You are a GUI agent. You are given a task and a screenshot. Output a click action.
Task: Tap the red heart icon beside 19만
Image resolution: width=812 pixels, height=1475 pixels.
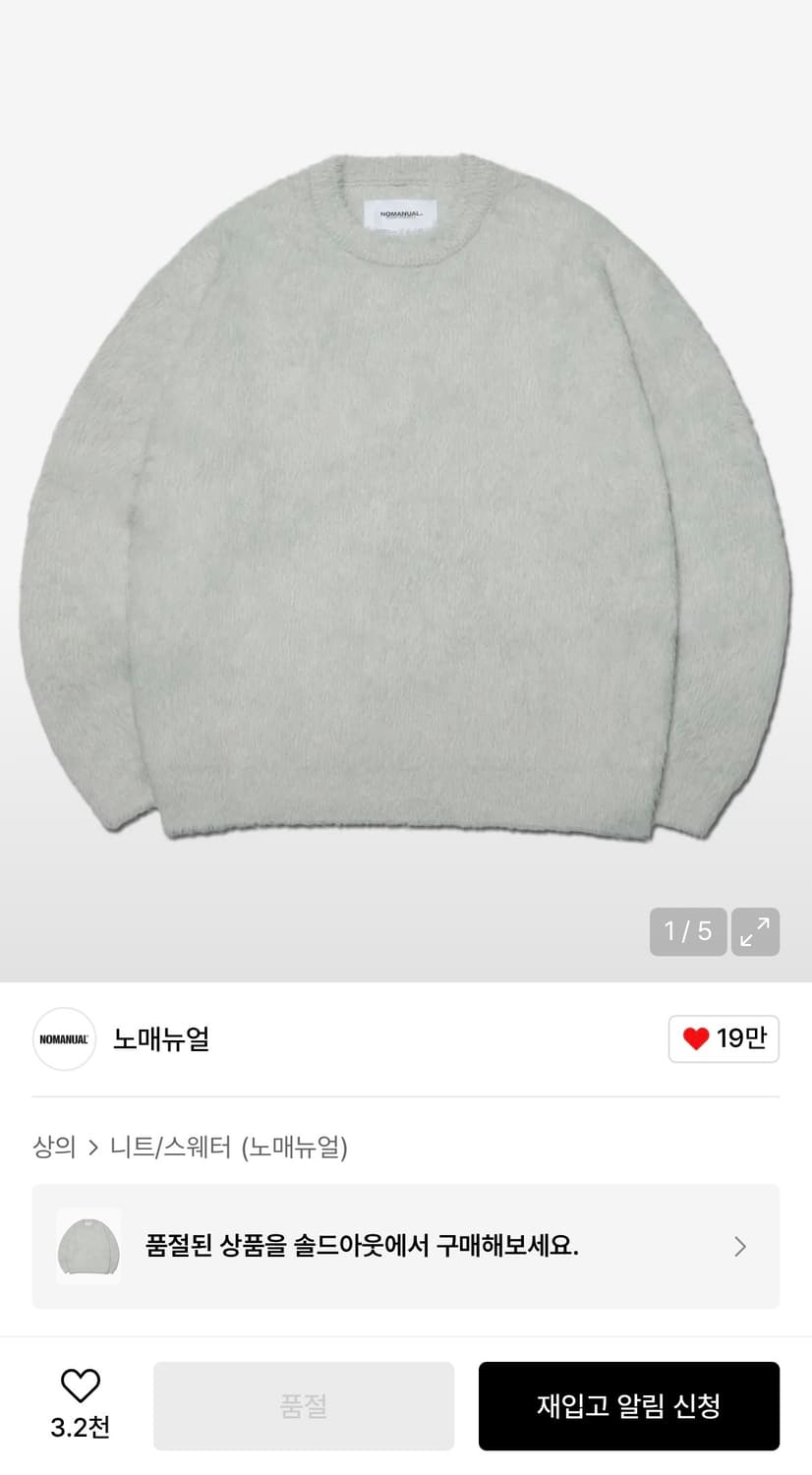[697, 1038]
